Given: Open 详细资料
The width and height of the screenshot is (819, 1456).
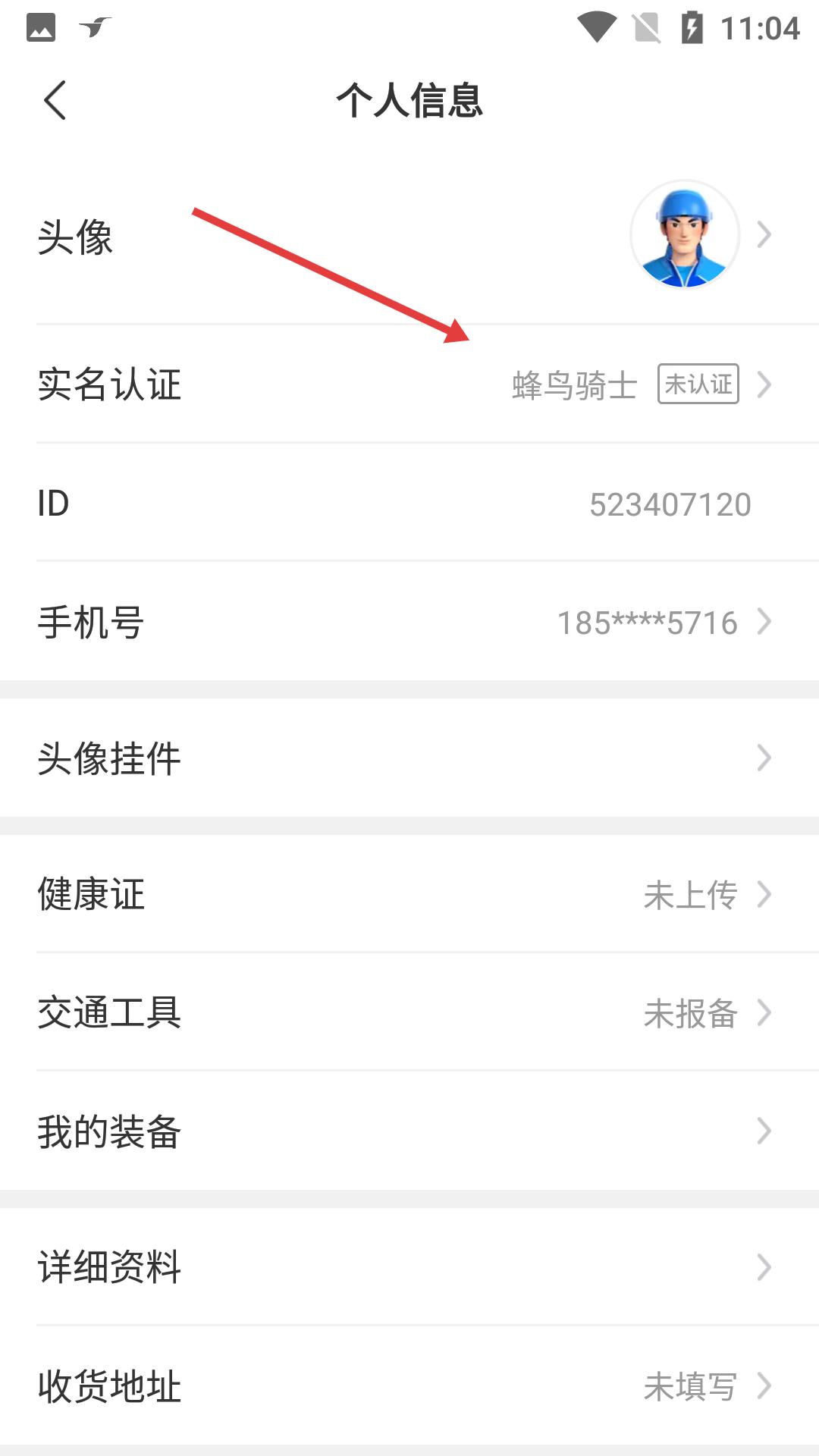Looking at the screenshot, I should (409, 1267).
